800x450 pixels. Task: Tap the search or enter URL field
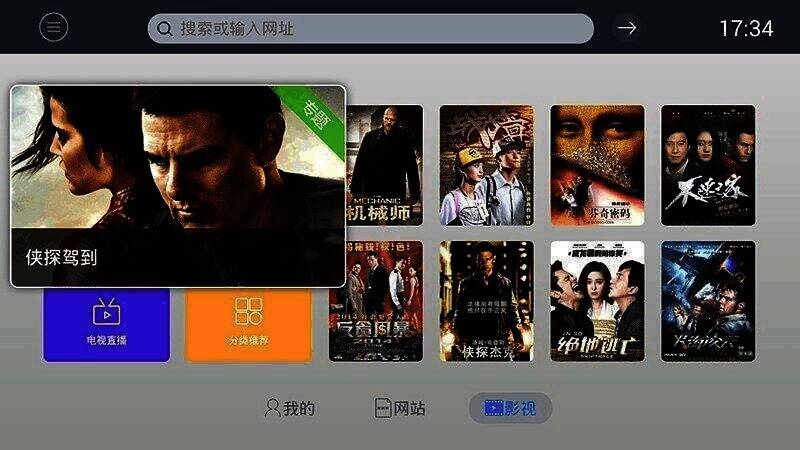pyautogui.click(x=370, y=28)
